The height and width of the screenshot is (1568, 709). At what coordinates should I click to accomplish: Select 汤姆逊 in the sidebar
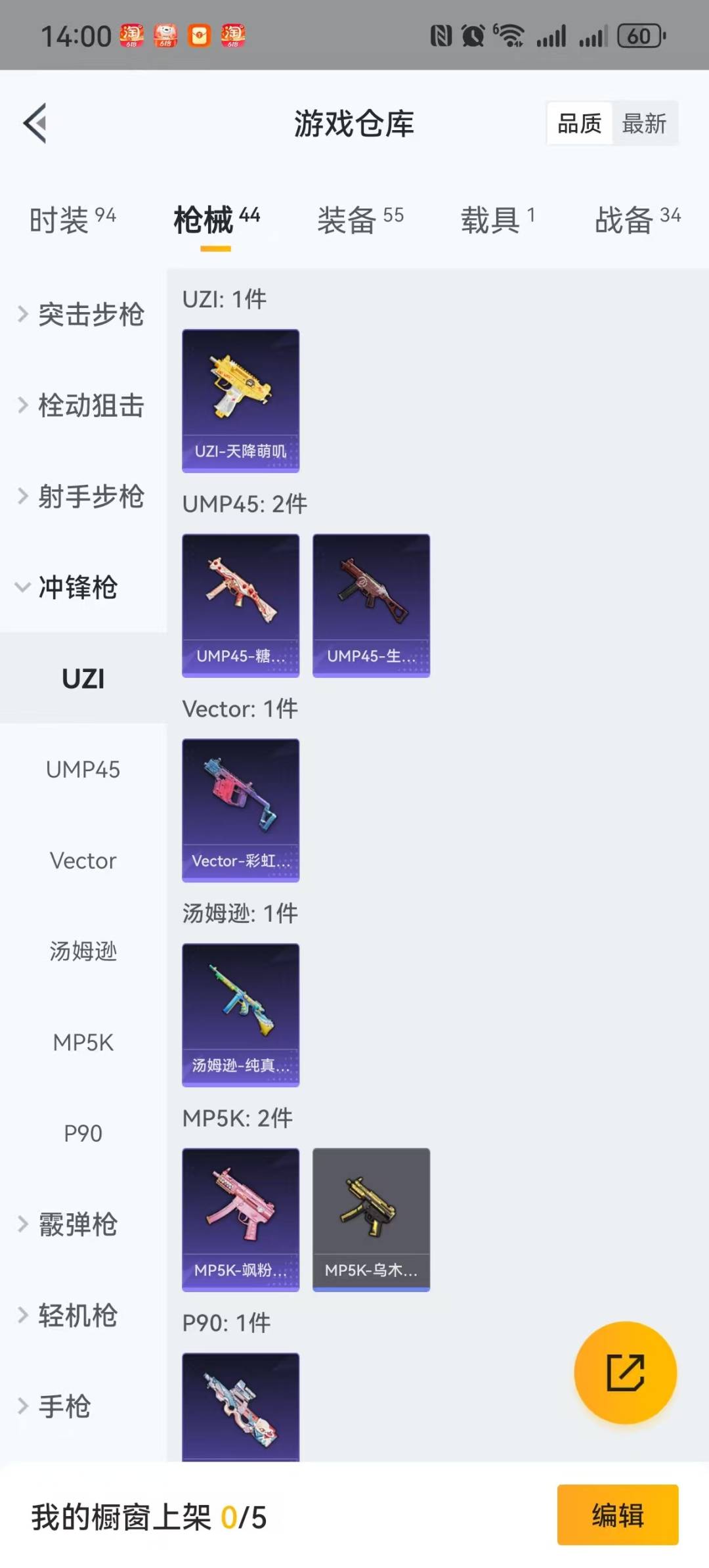click(x=83, y=951)
